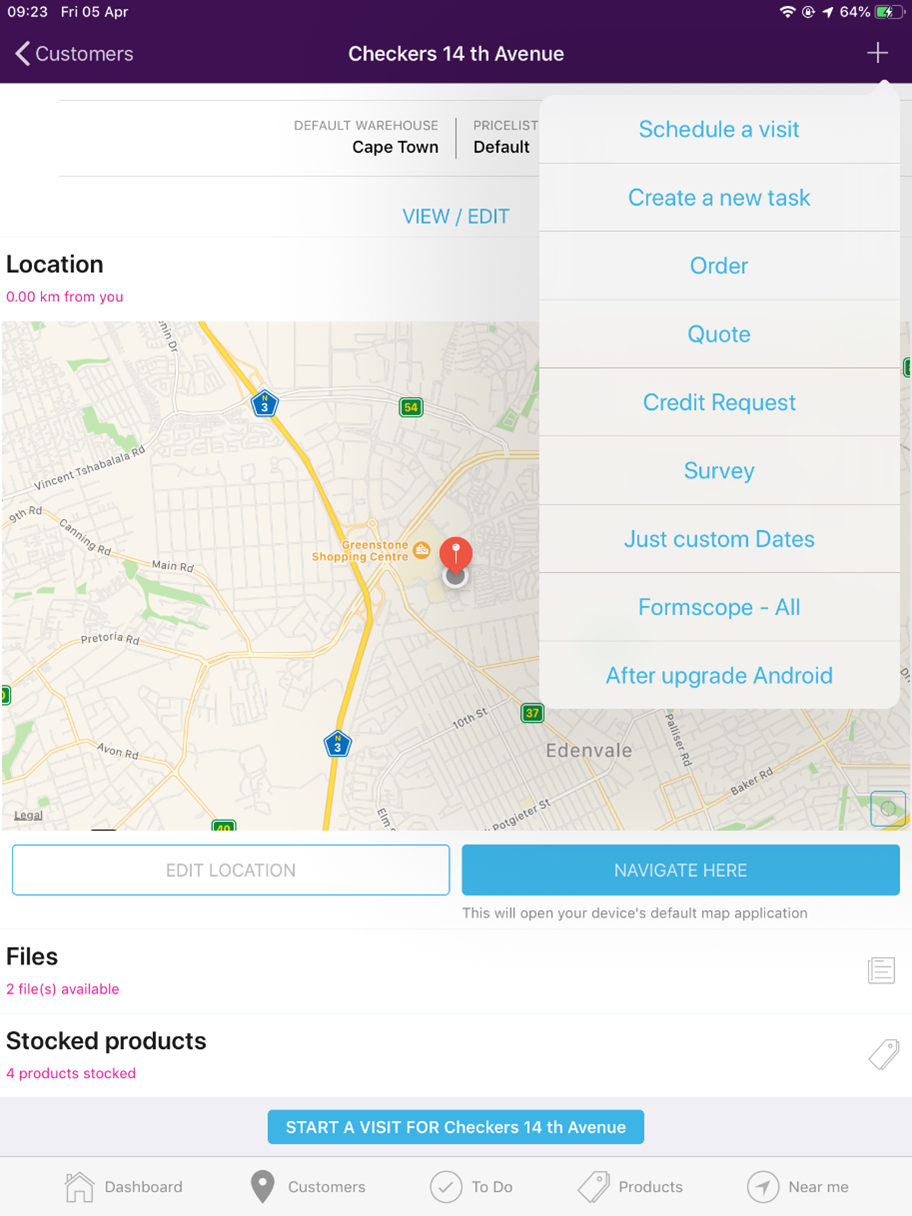Open After upgrade Android option

[x=719, y=675]
